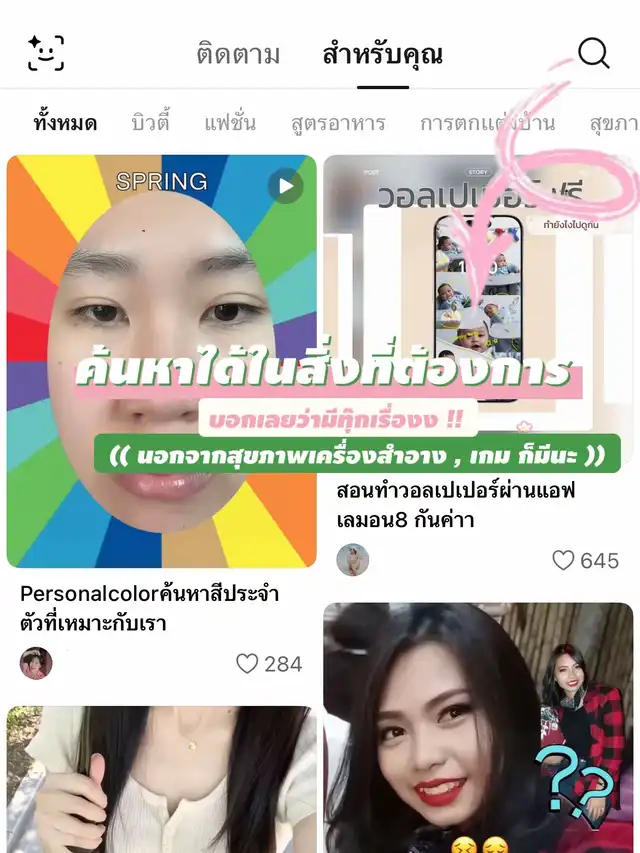This screenshot has width=640, height=853.
Task: View the Personalcolor post author's avatar
Action: (x=36, y=663)
